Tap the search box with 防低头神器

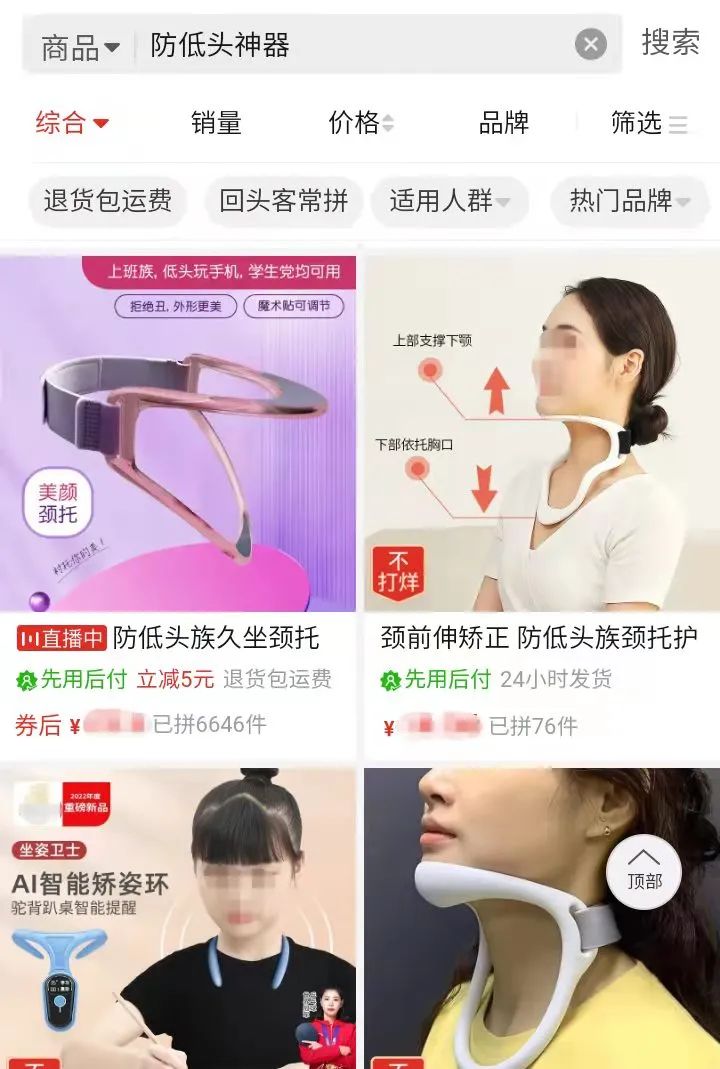[x=350, y=45]
